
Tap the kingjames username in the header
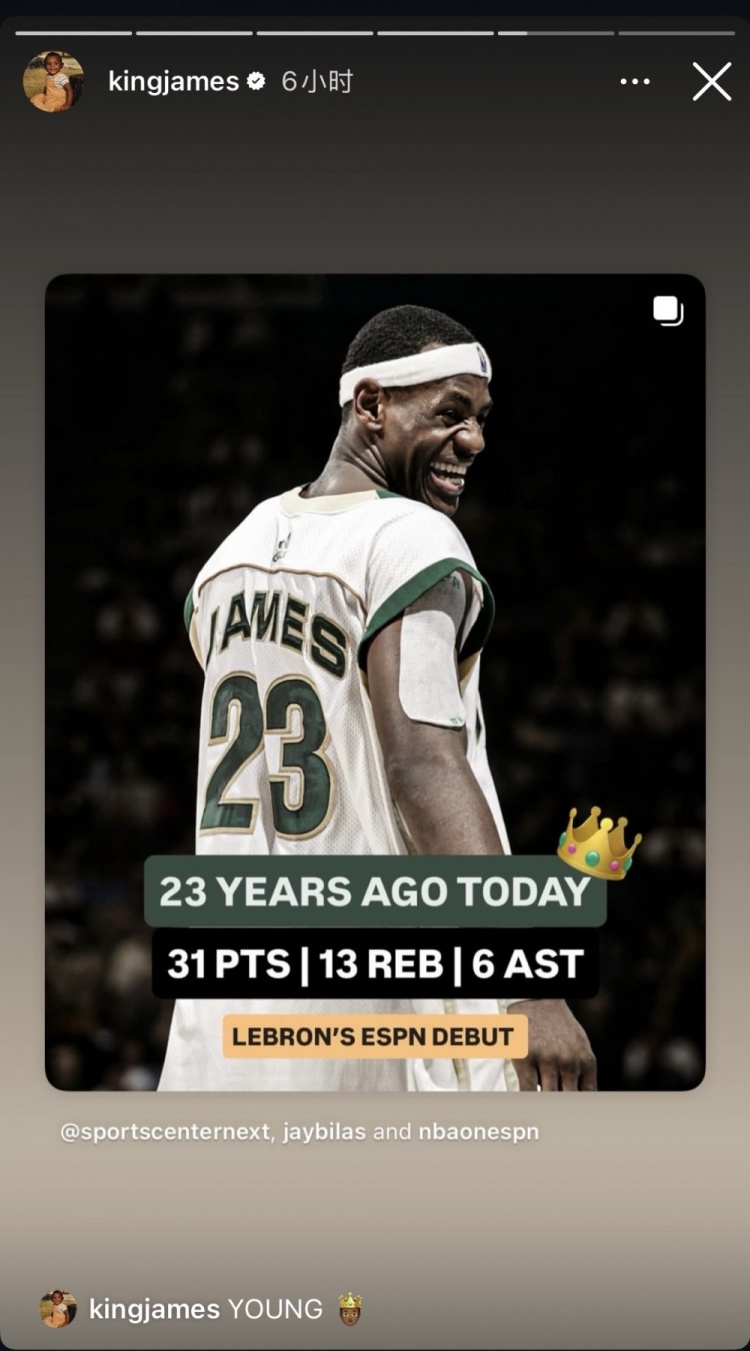tap(173, 82)
